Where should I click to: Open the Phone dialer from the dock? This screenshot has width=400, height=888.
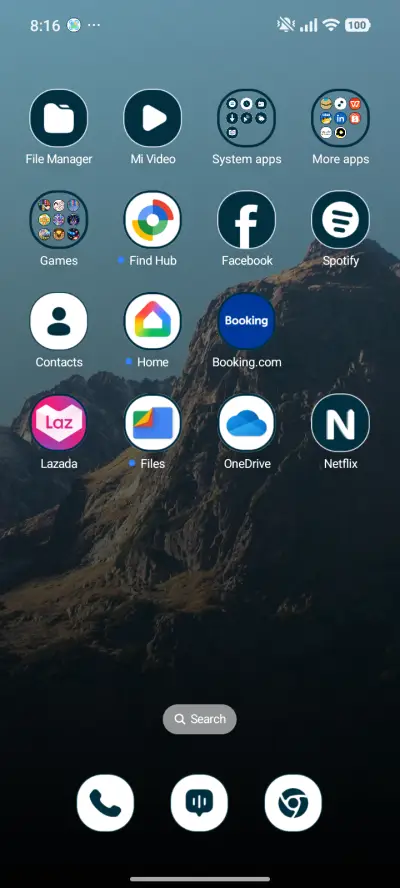105,803
